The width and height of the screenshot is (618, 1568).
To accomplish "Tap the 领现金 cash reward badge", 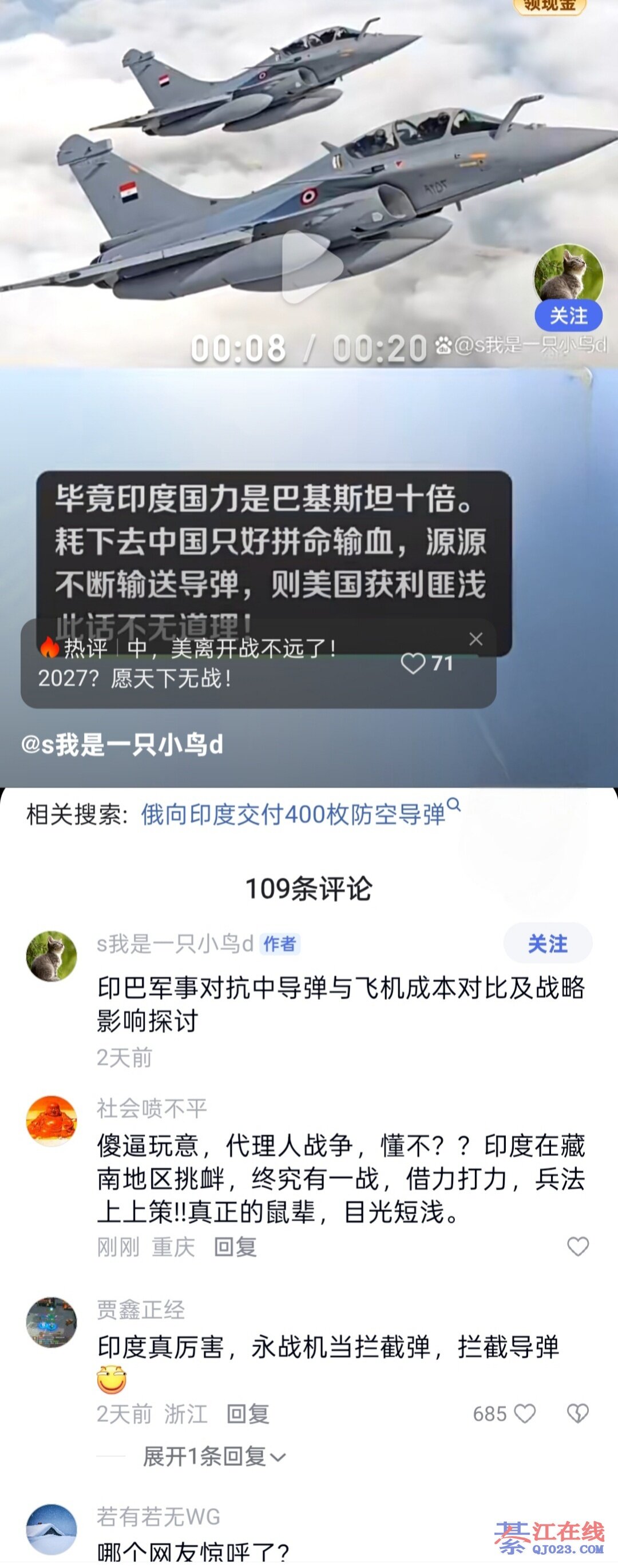I will pyautogui.click(x=549, y=6).
